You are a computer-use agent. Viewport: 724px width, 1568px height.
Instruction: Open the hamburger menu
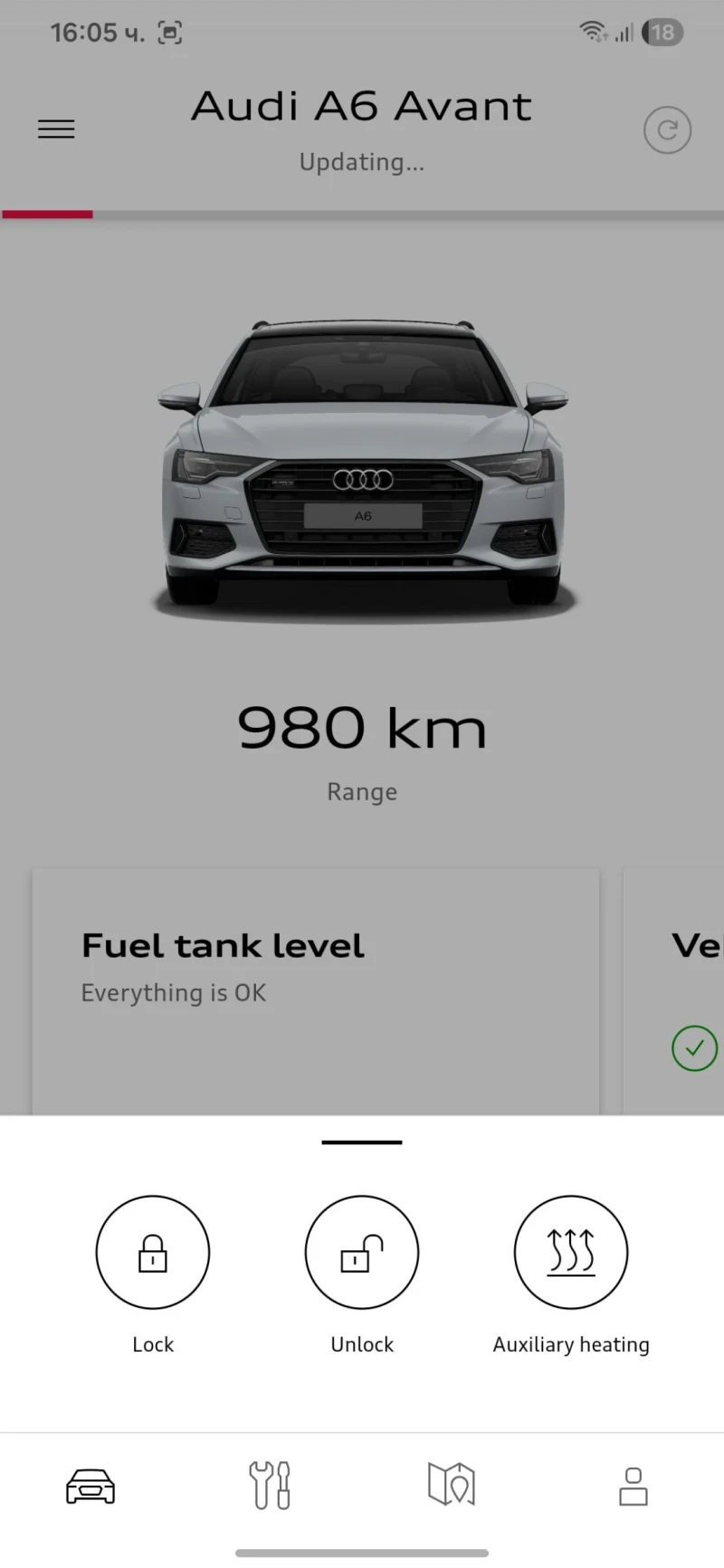pyautogui.click(x=56, y=129)
